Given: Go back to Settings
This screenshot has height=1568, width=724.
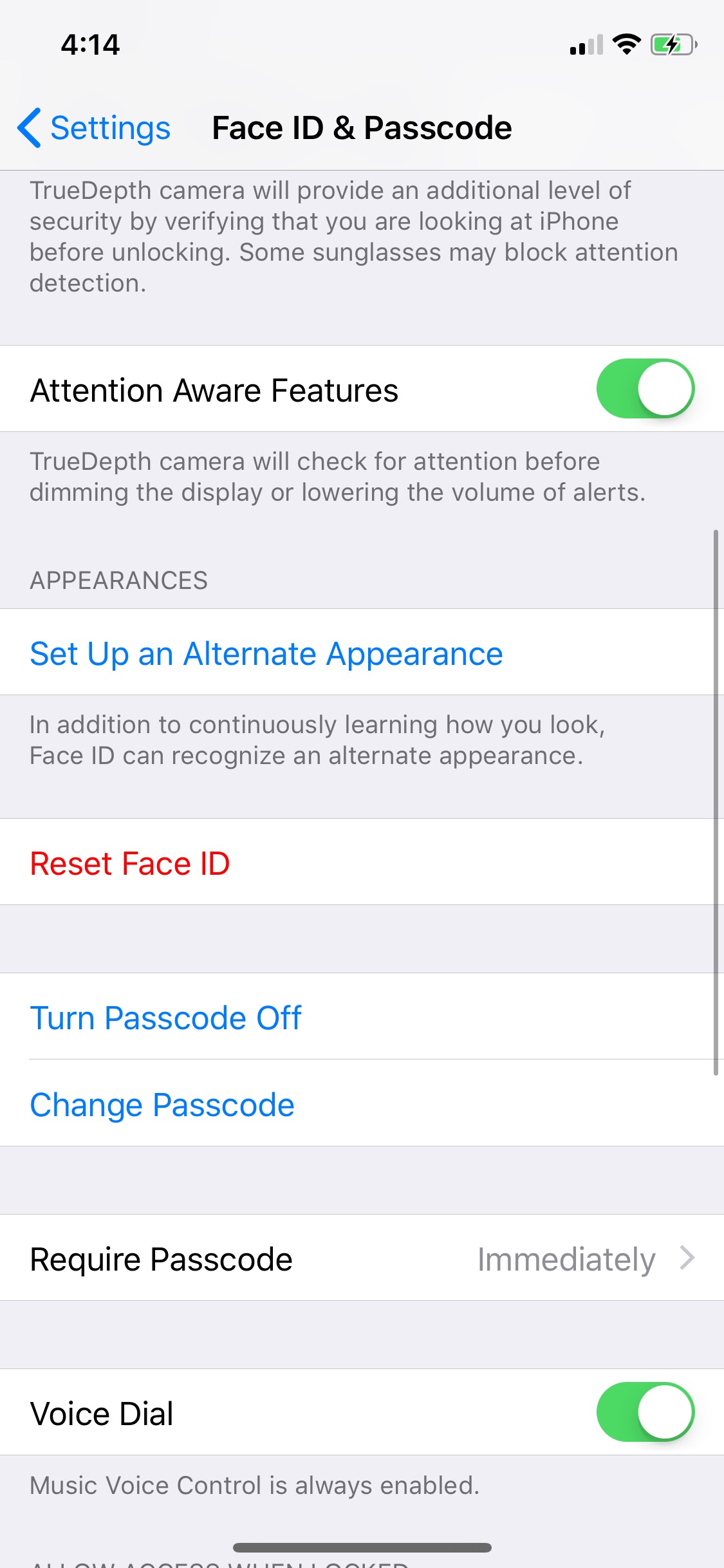Looking at the screenshot, I should coord(94,127).
